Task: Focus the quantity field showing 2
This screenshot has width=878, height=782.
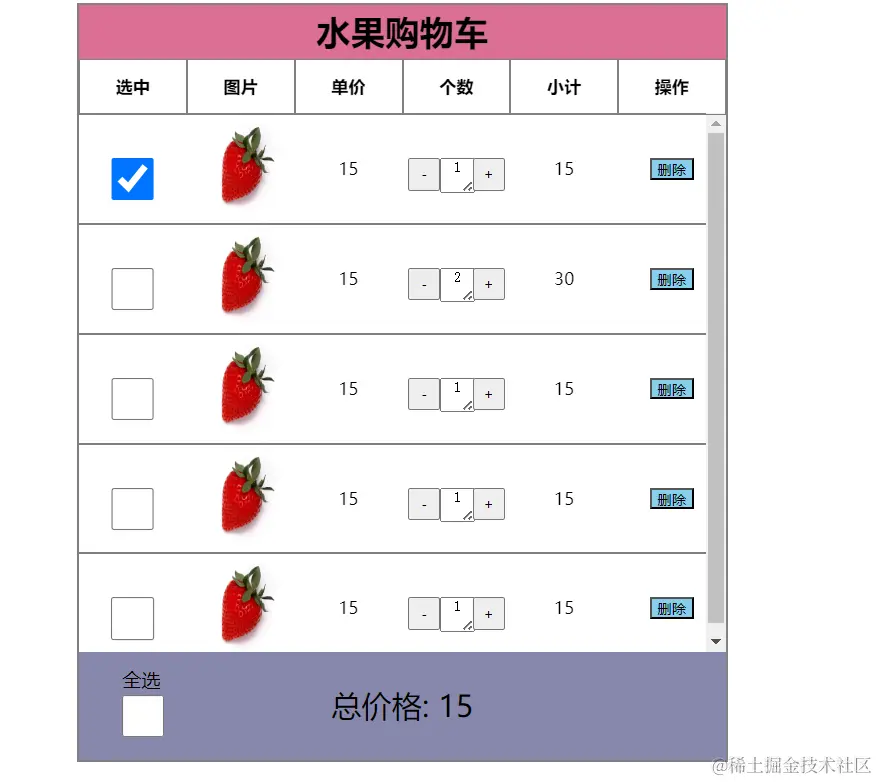Action: coord(456,284)
